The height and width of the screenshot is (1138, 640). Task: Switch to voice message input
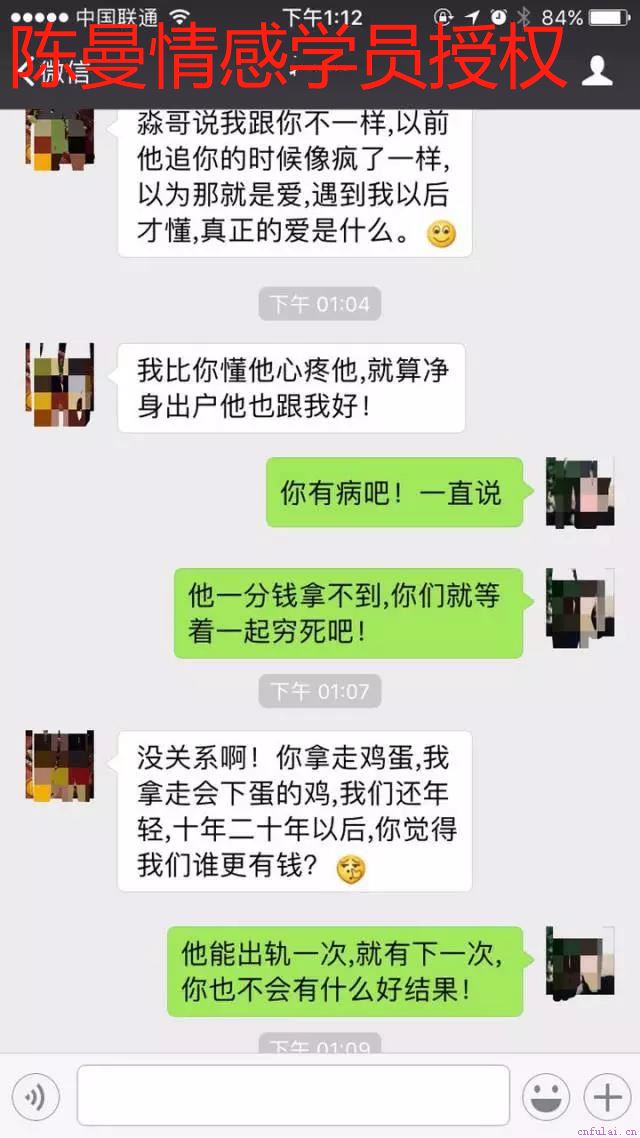click(x=37, y=1098)
